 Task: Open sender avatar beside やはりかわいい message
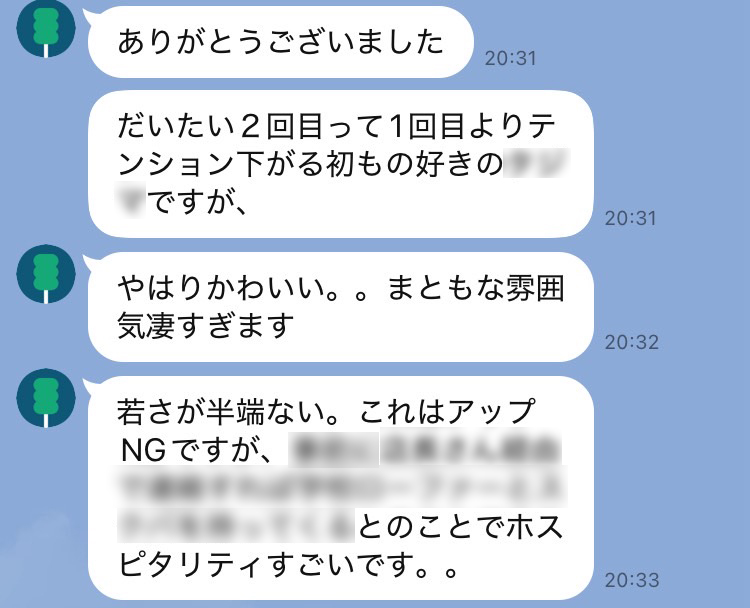(46, 273)
